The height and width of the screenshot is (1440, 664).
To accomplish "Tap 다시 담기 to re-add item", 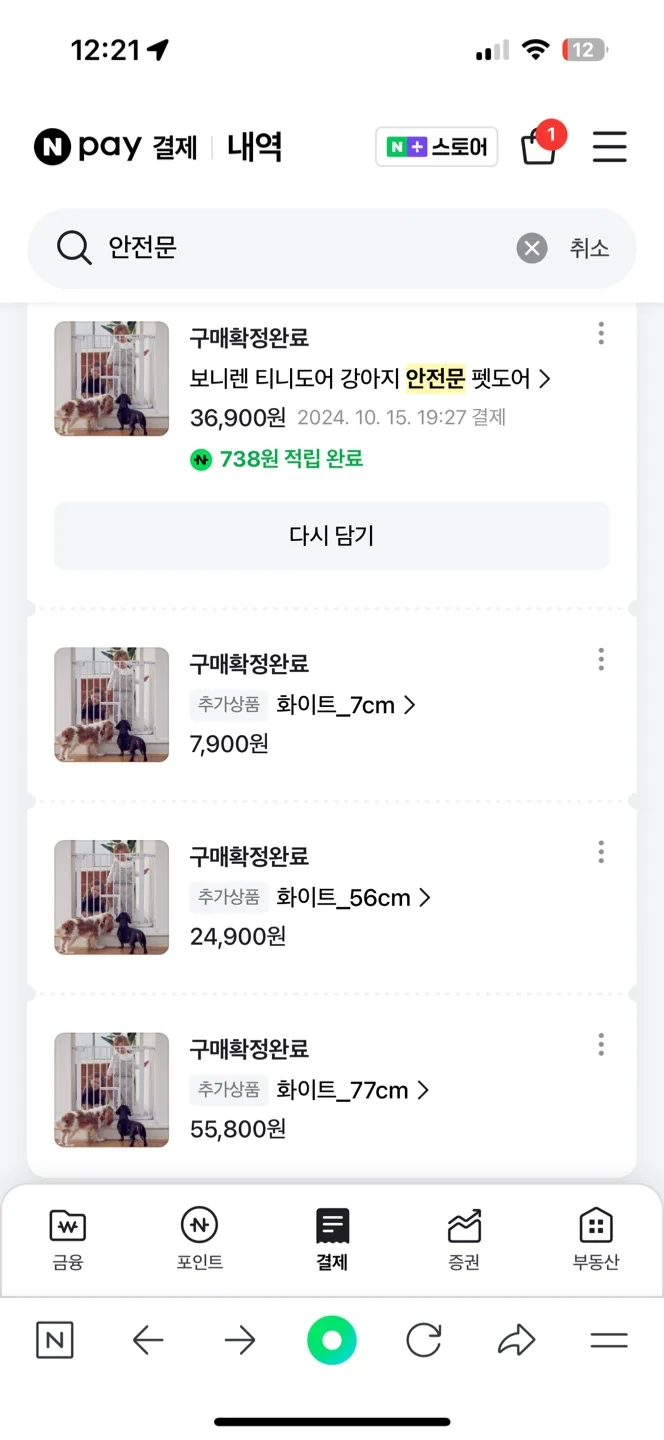I will [x=331, y=536].
